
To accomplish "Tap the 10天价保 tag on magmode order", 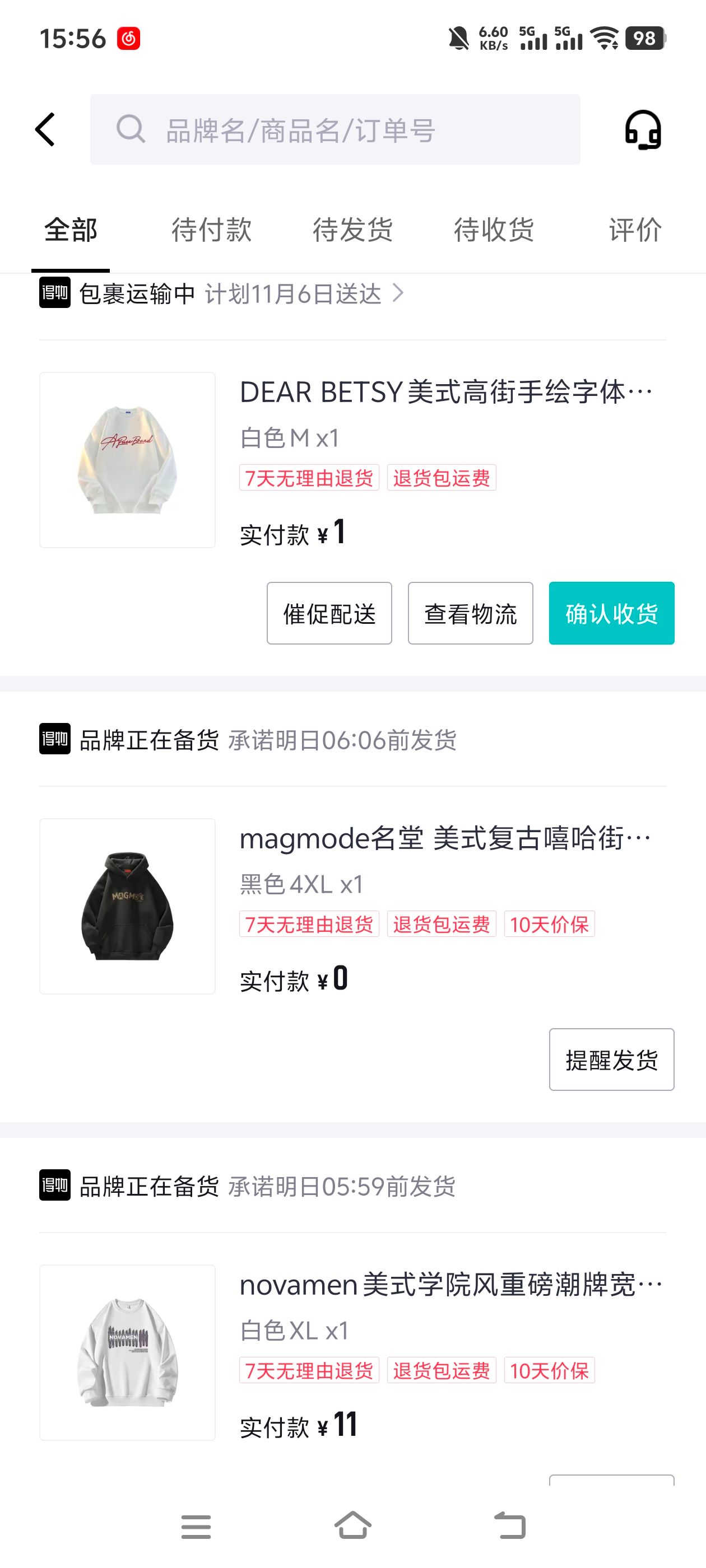I will (x=549, y=925).
